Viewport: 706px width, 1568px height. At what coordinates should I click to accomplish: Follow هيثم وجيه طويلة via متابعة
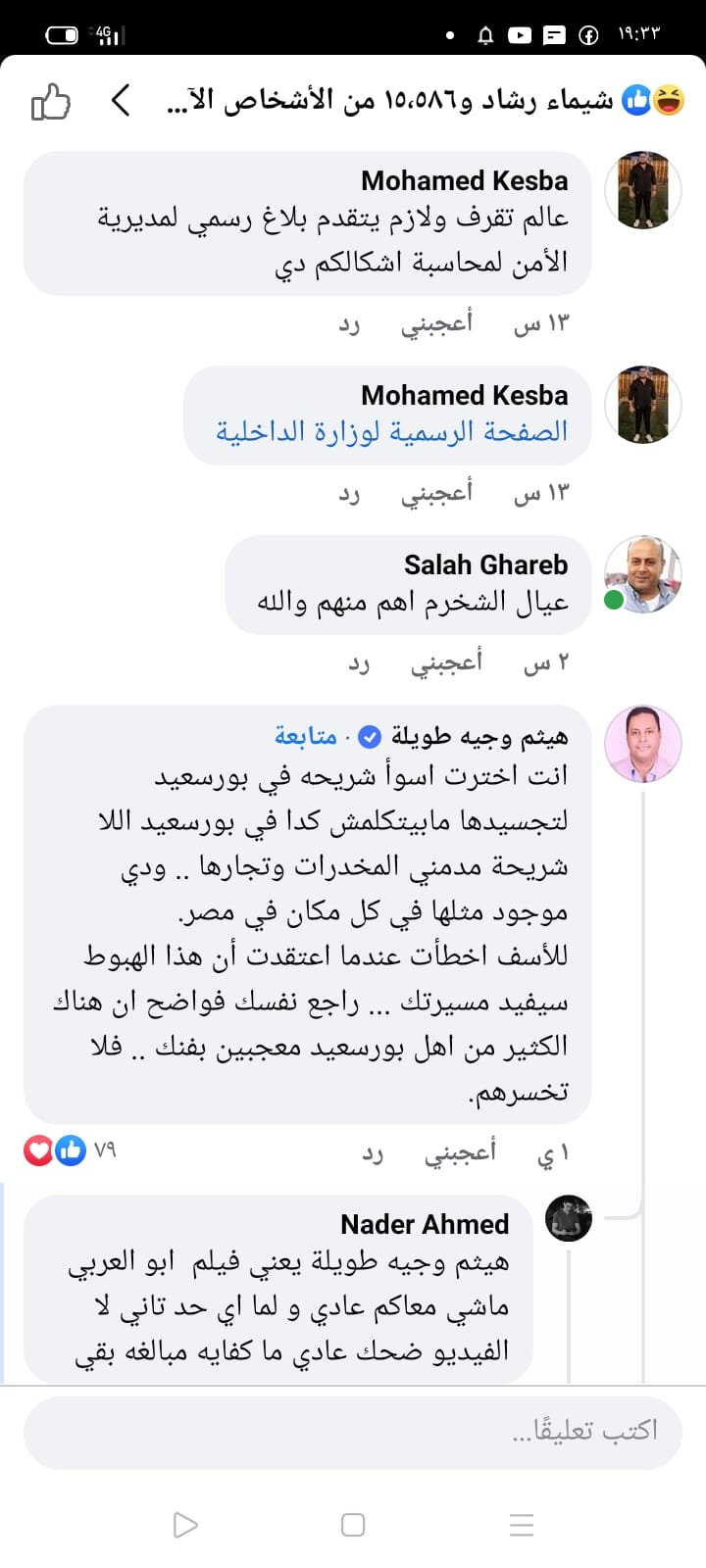point(305,735)
